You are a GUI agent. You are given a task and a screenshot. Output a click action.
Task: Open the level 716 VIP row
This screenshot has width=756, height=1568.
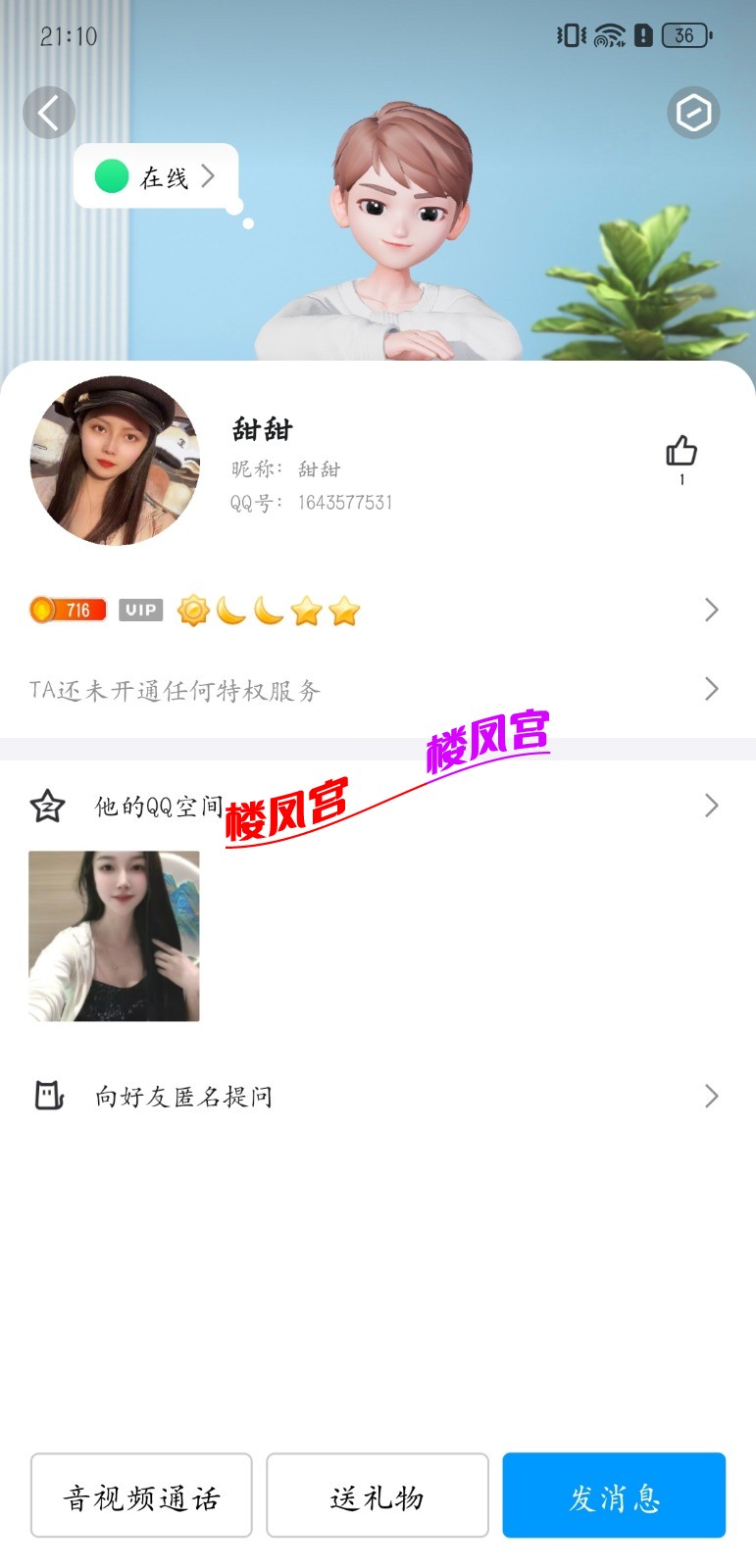[373, 611]
